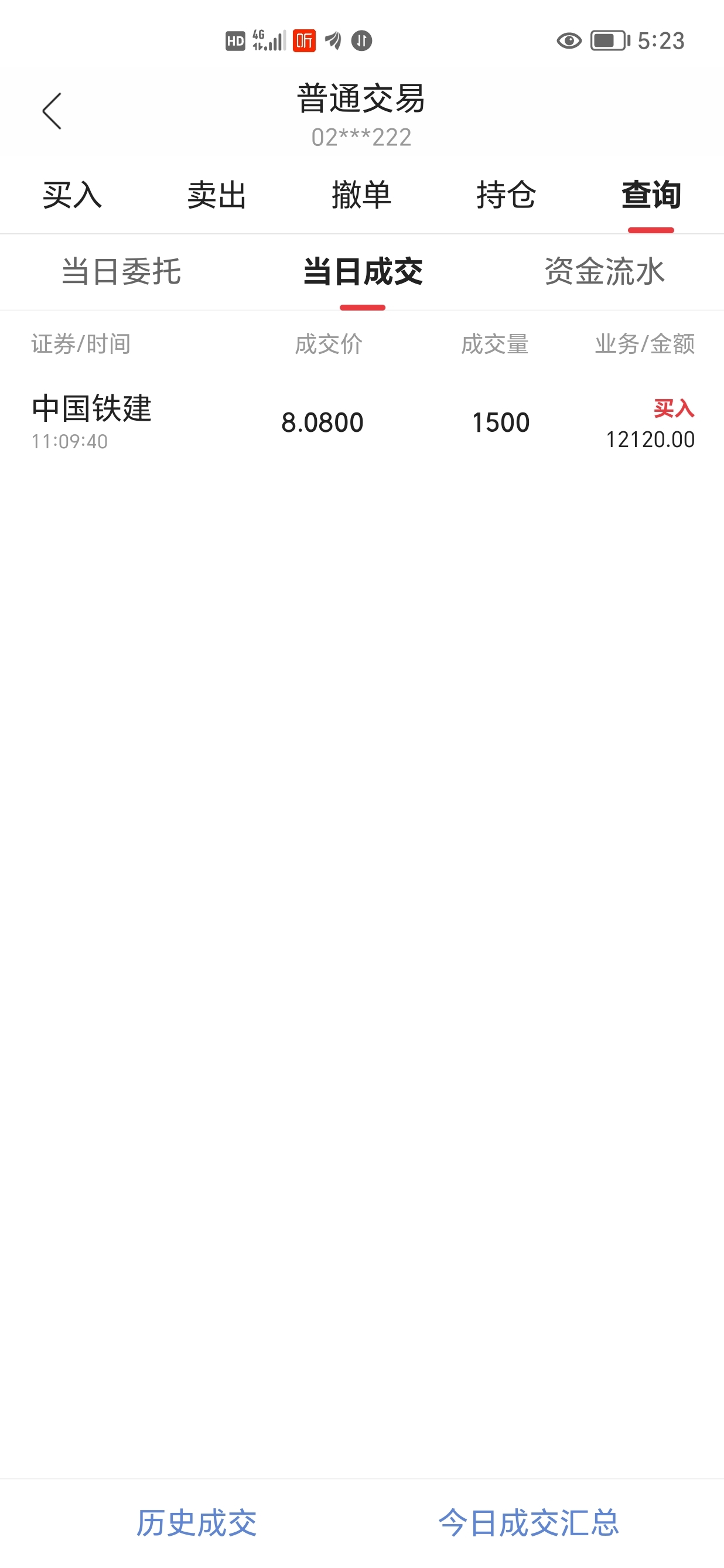
Task: Open the 中国铁建 trade record
Action: (362, 422)
